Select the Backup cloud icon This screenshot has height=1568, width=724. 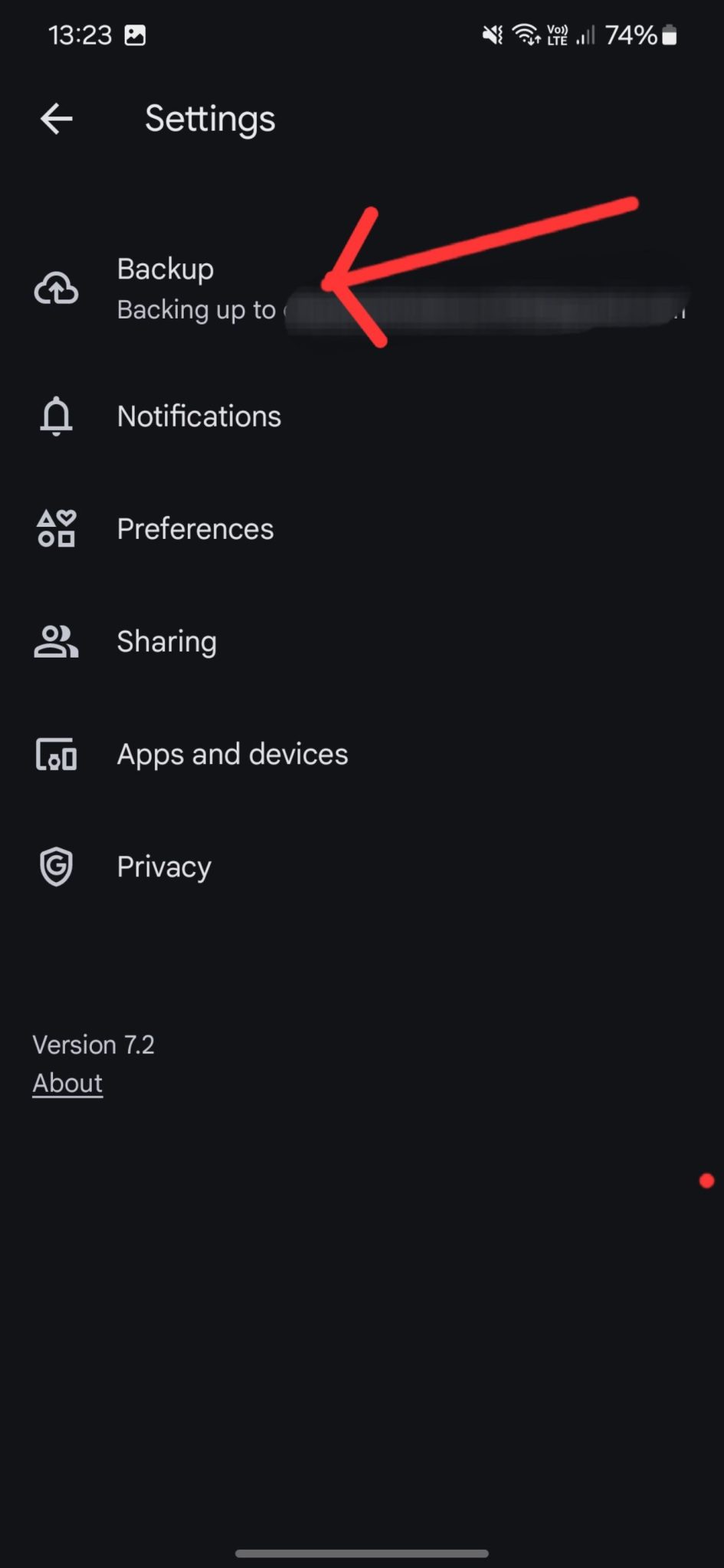56,289
